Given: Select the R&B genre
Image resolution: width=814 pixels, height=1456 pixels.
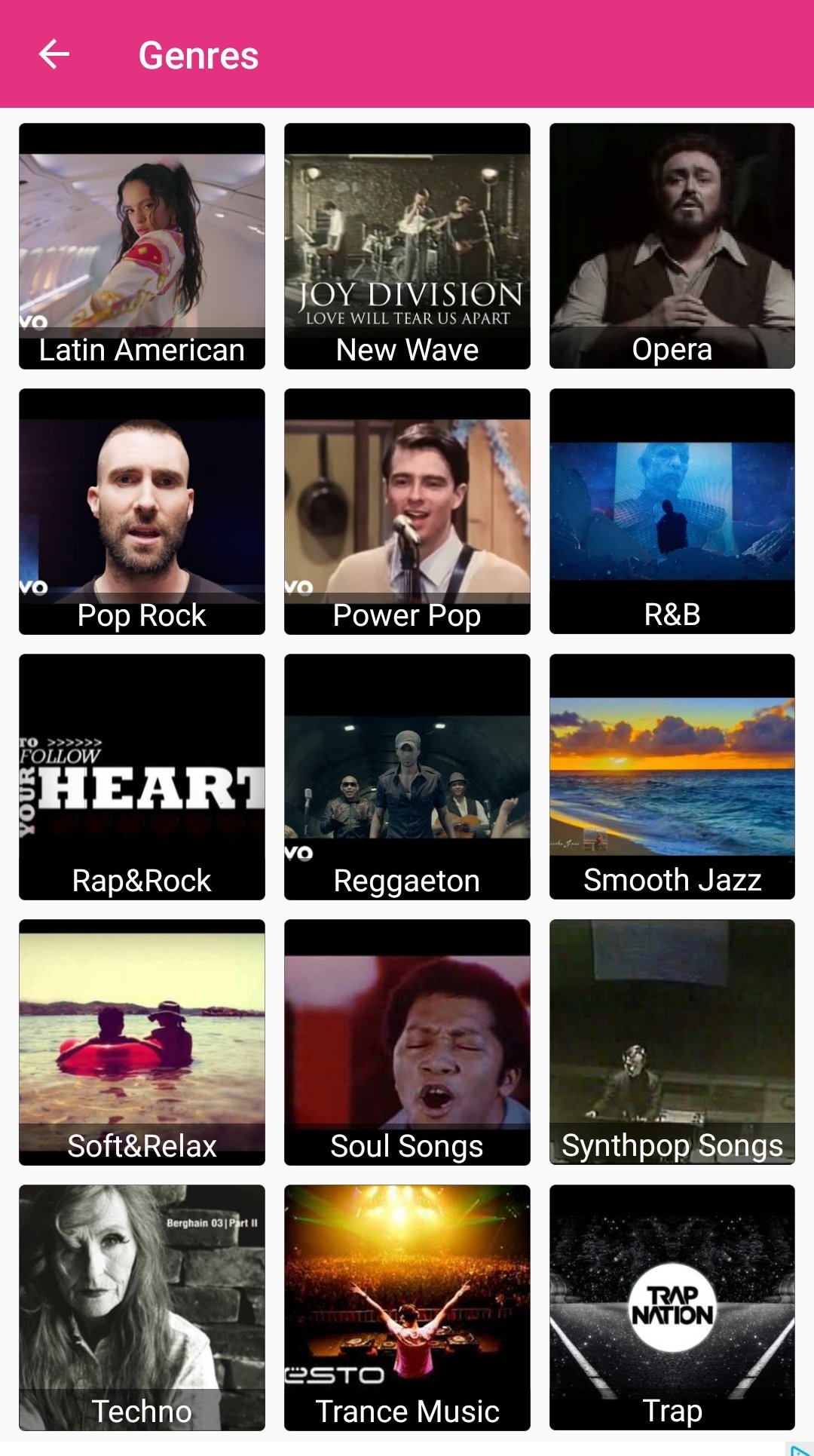Looking at the screenshot, I should [x=672, y=511].
